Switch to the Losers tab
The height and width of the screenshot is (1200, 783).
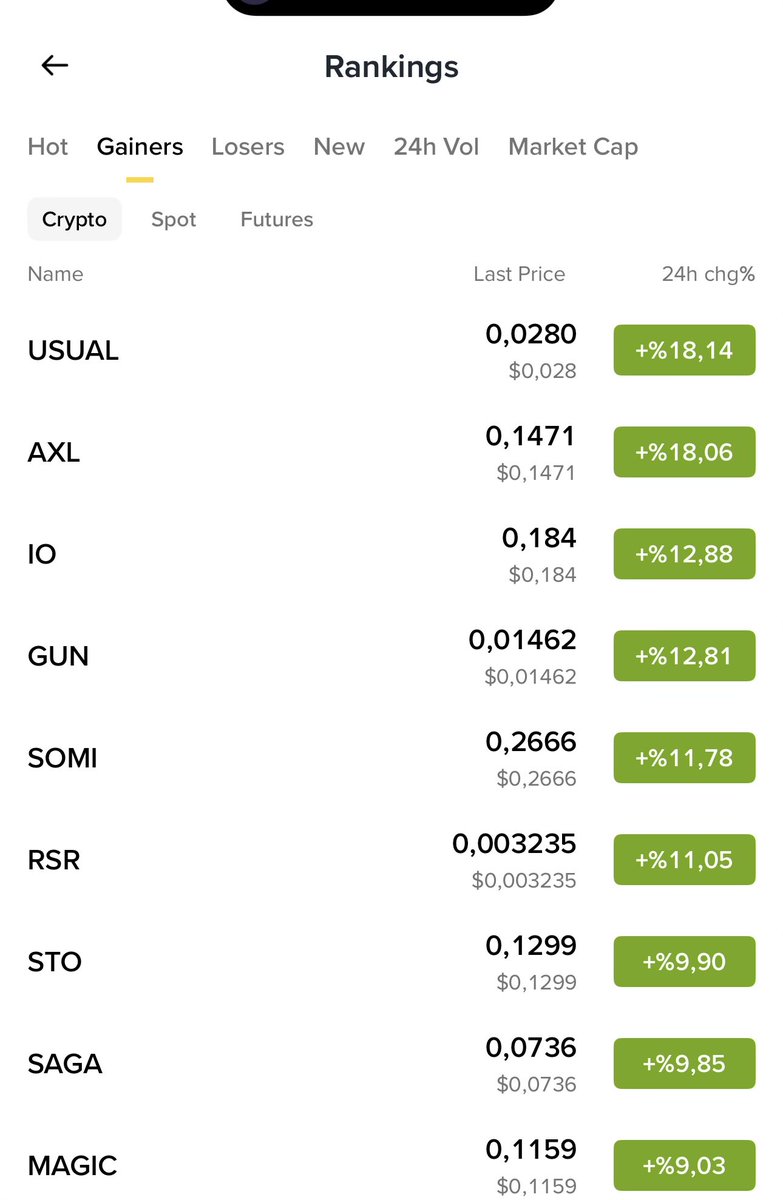click(248, 147)
